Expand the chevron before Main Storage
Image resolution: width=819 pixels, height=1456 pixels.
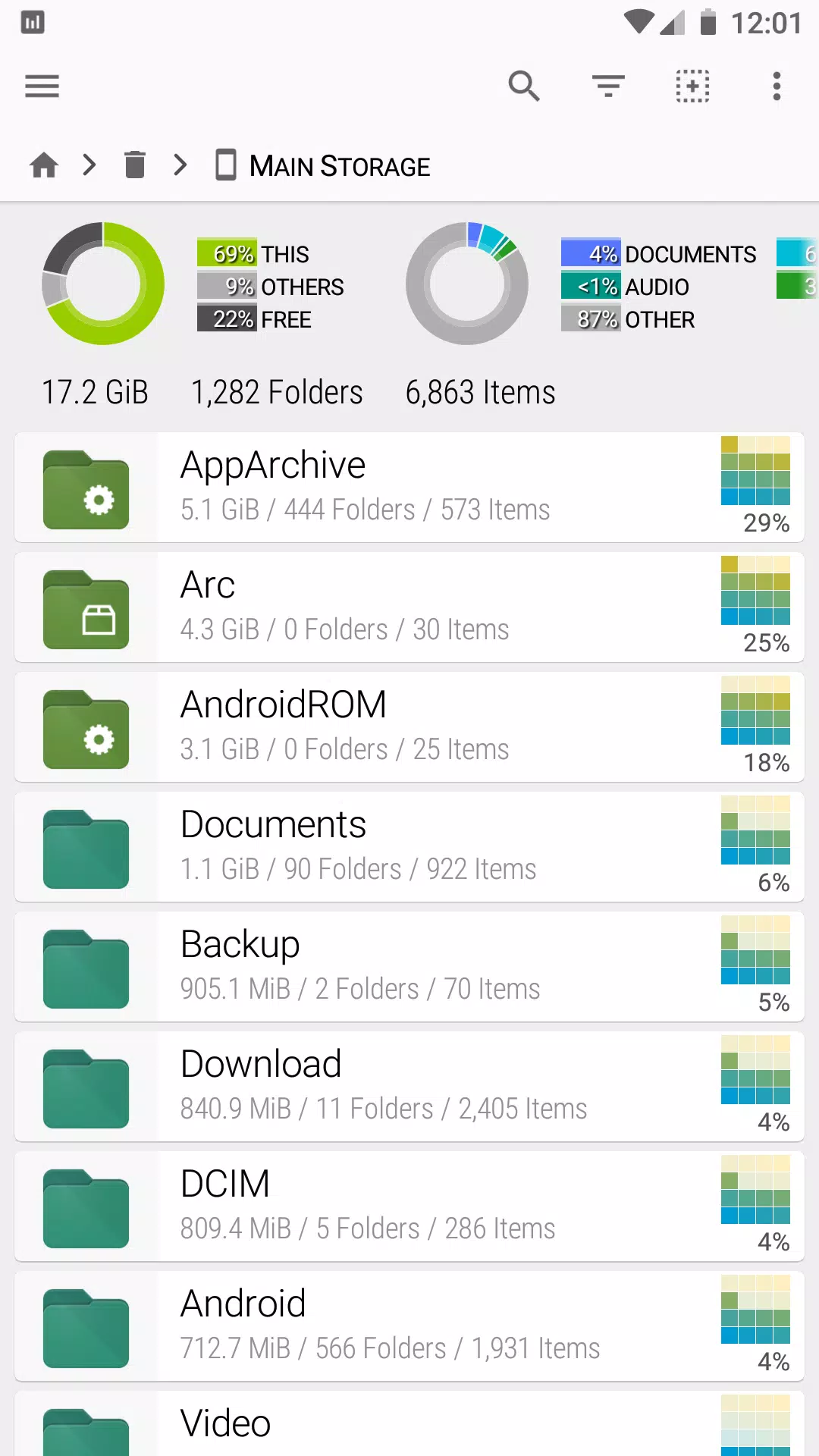[x=180, y=165]
